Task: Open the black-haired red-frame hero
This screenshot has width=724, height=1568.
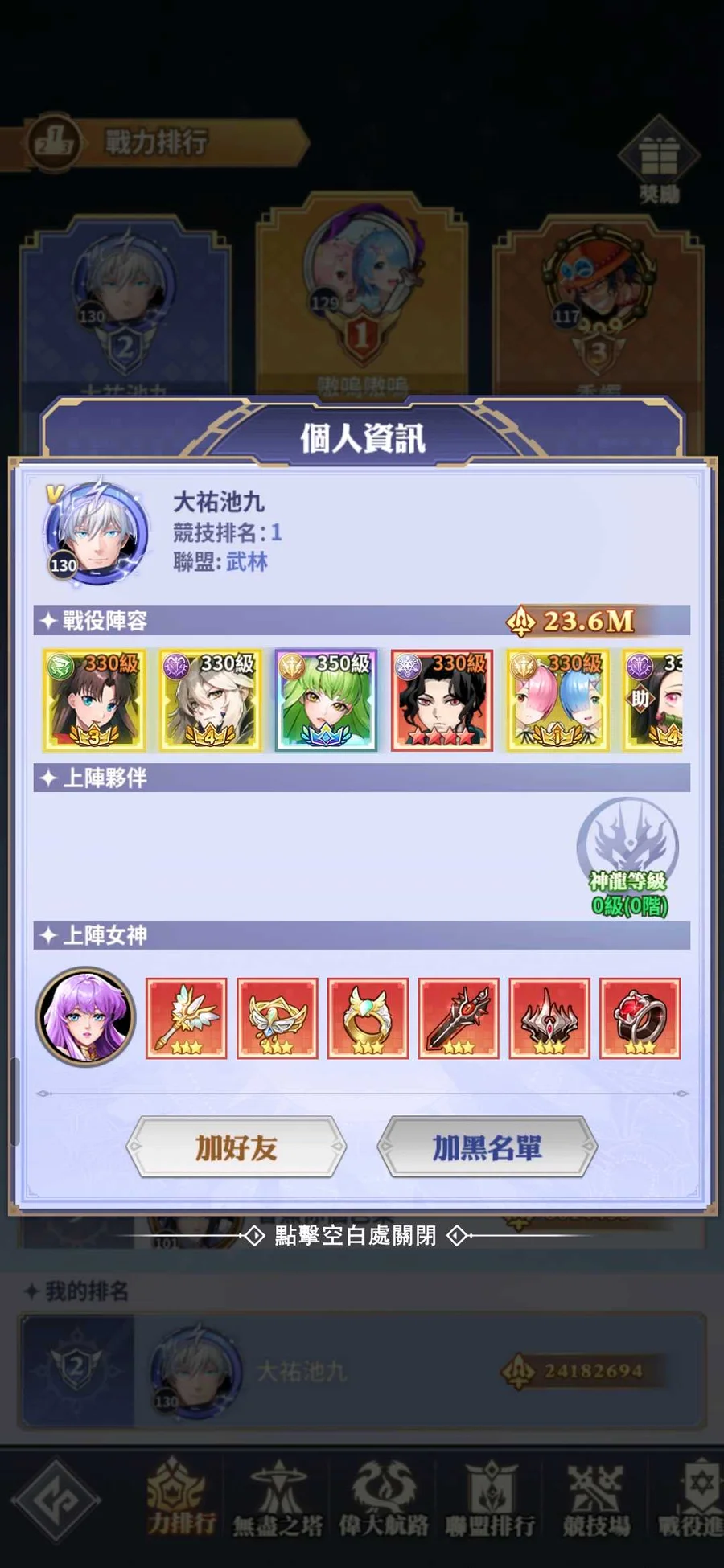Action: tap(442, 700)
